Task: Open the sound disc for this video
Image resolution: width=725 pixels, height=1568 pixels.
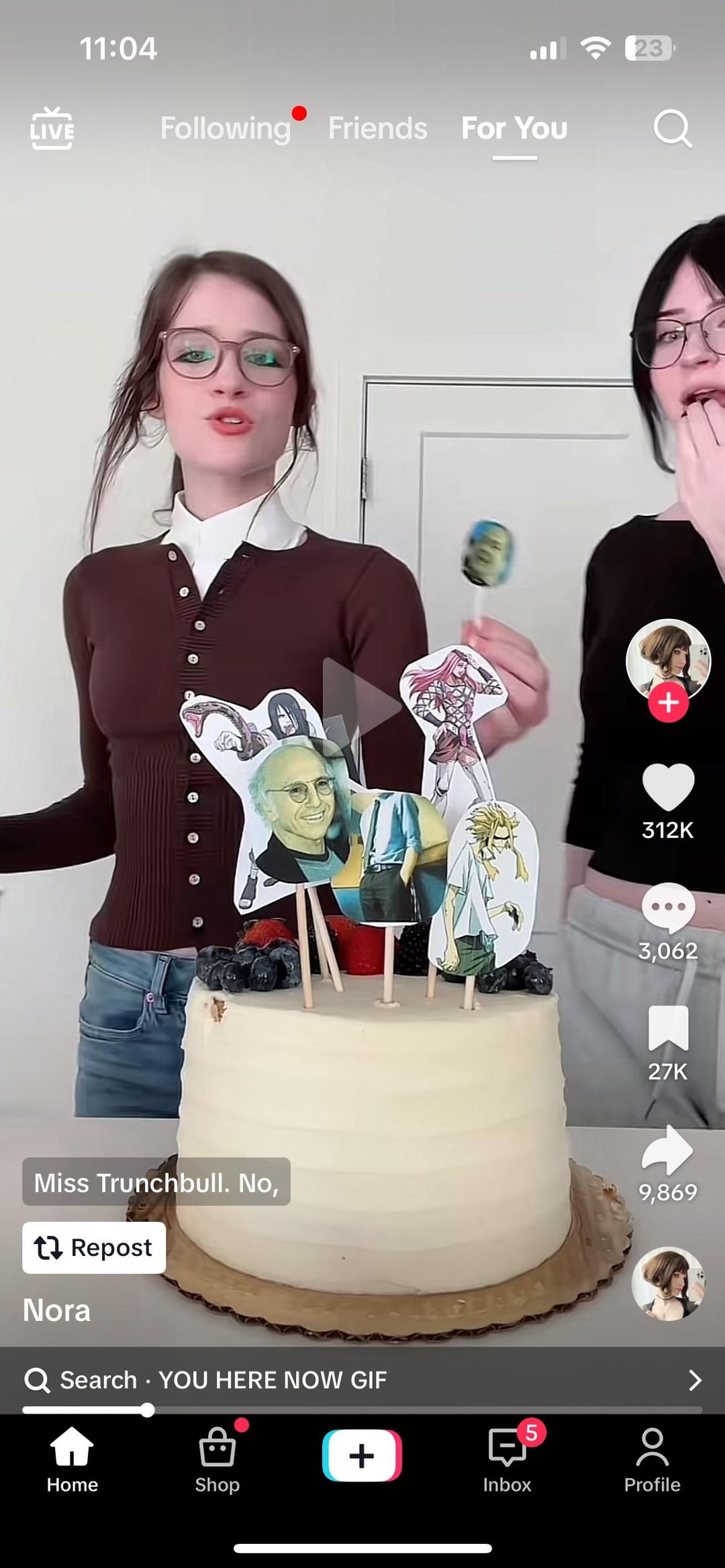Action: pyautogui.click(x=668, y=1284)
